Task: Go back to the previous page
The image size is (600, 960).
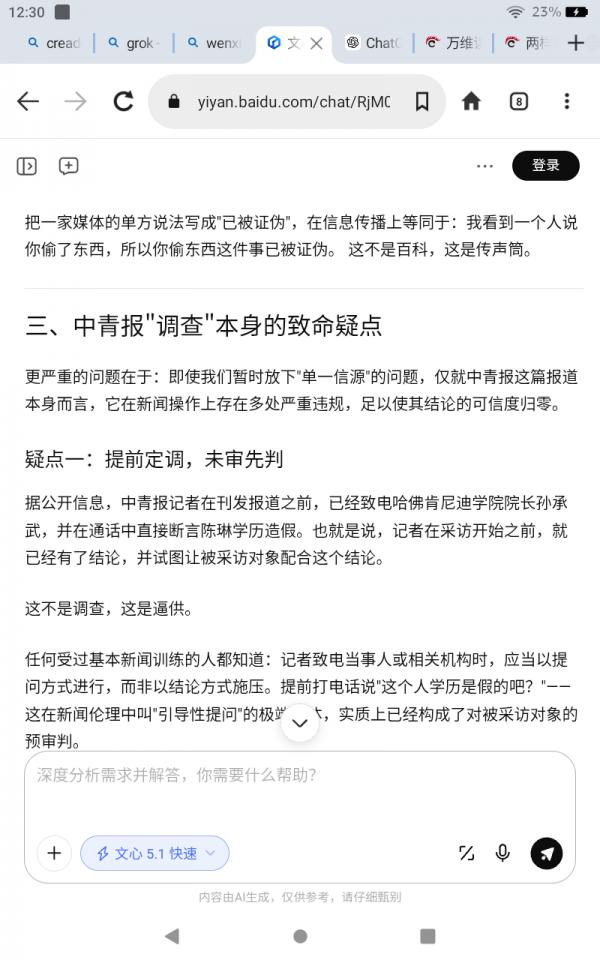Action: tap(28, 101)
